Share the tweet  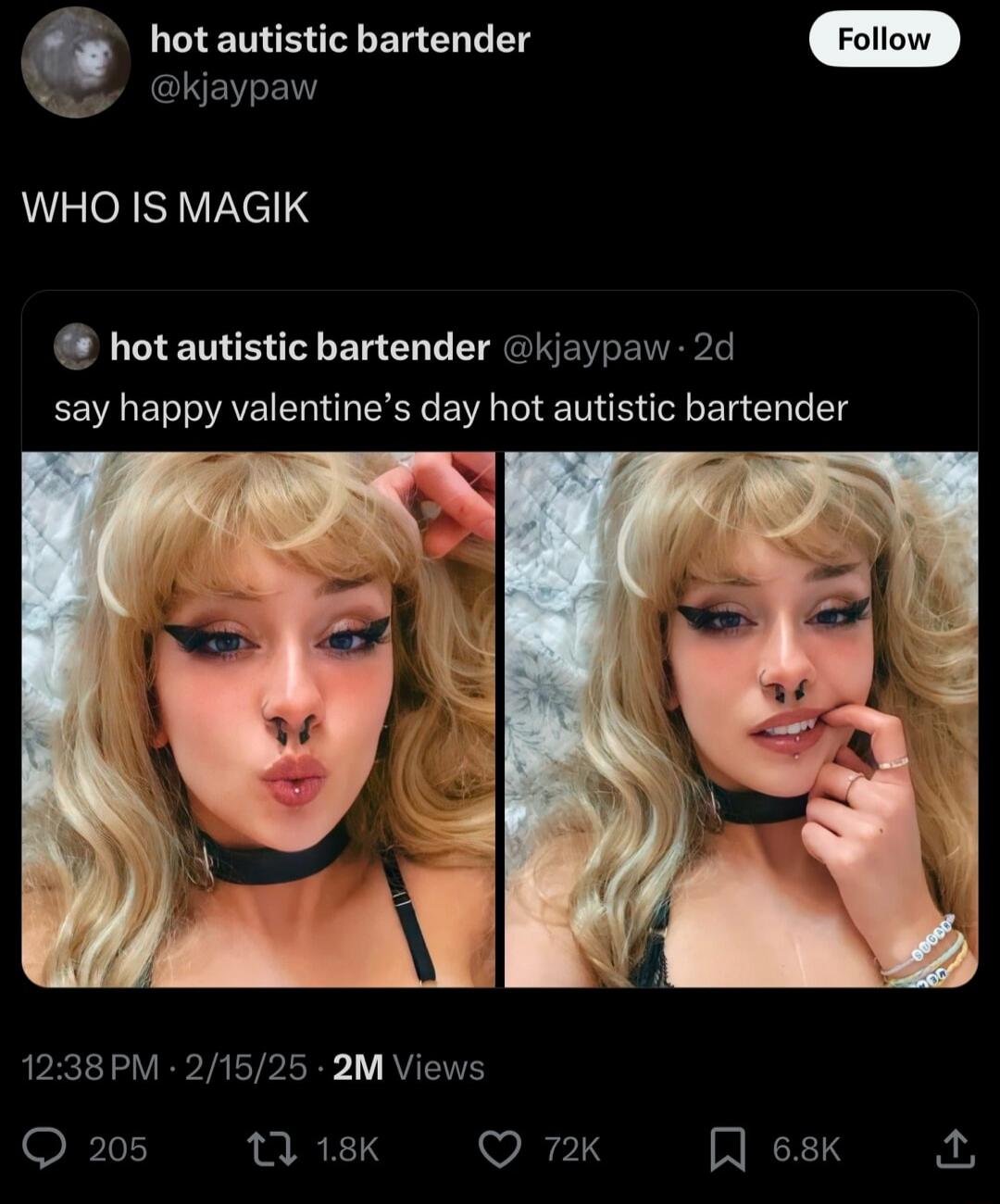click(954, 1148)
